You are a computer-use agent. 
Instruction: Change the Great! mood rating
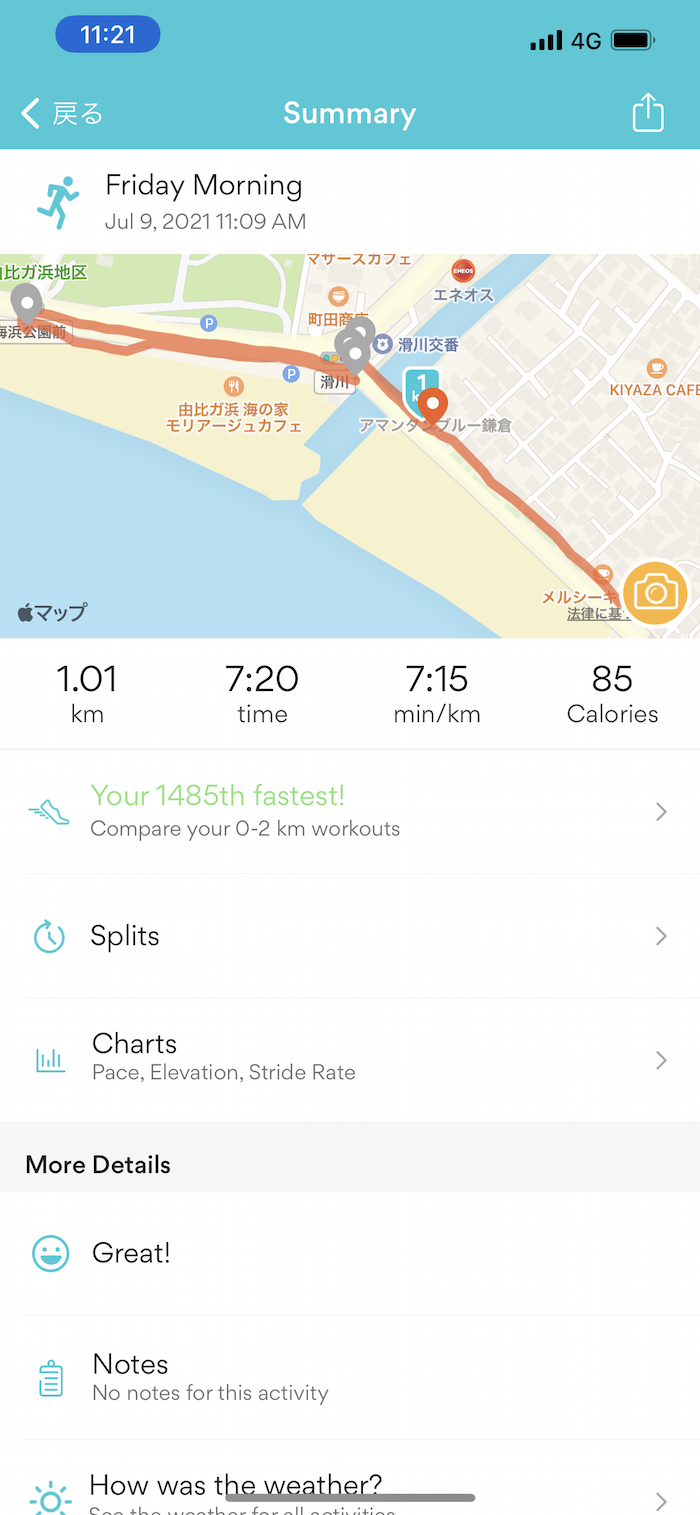[349, 1253]
